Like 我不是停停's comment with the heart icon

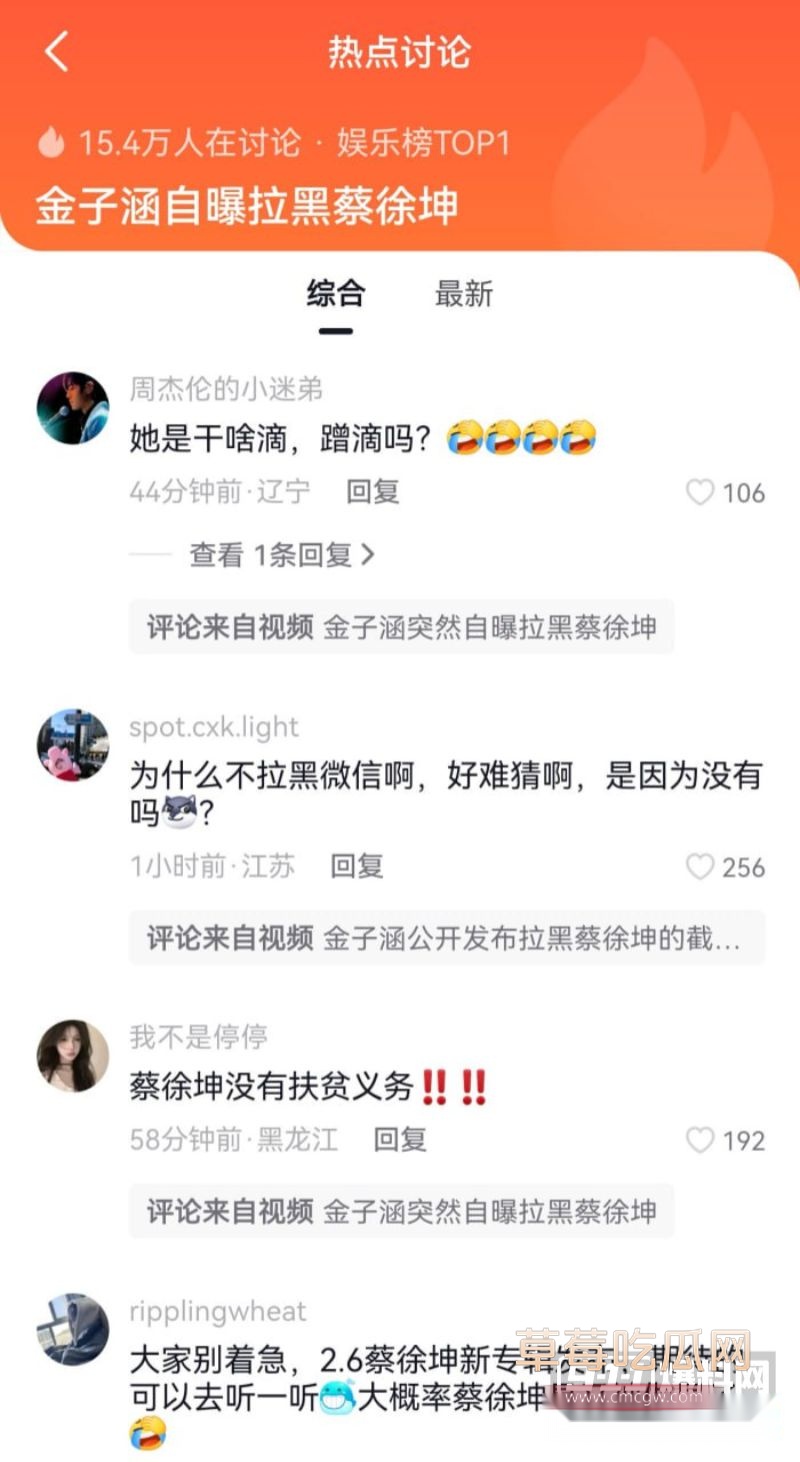click(x=702, y=1140)
